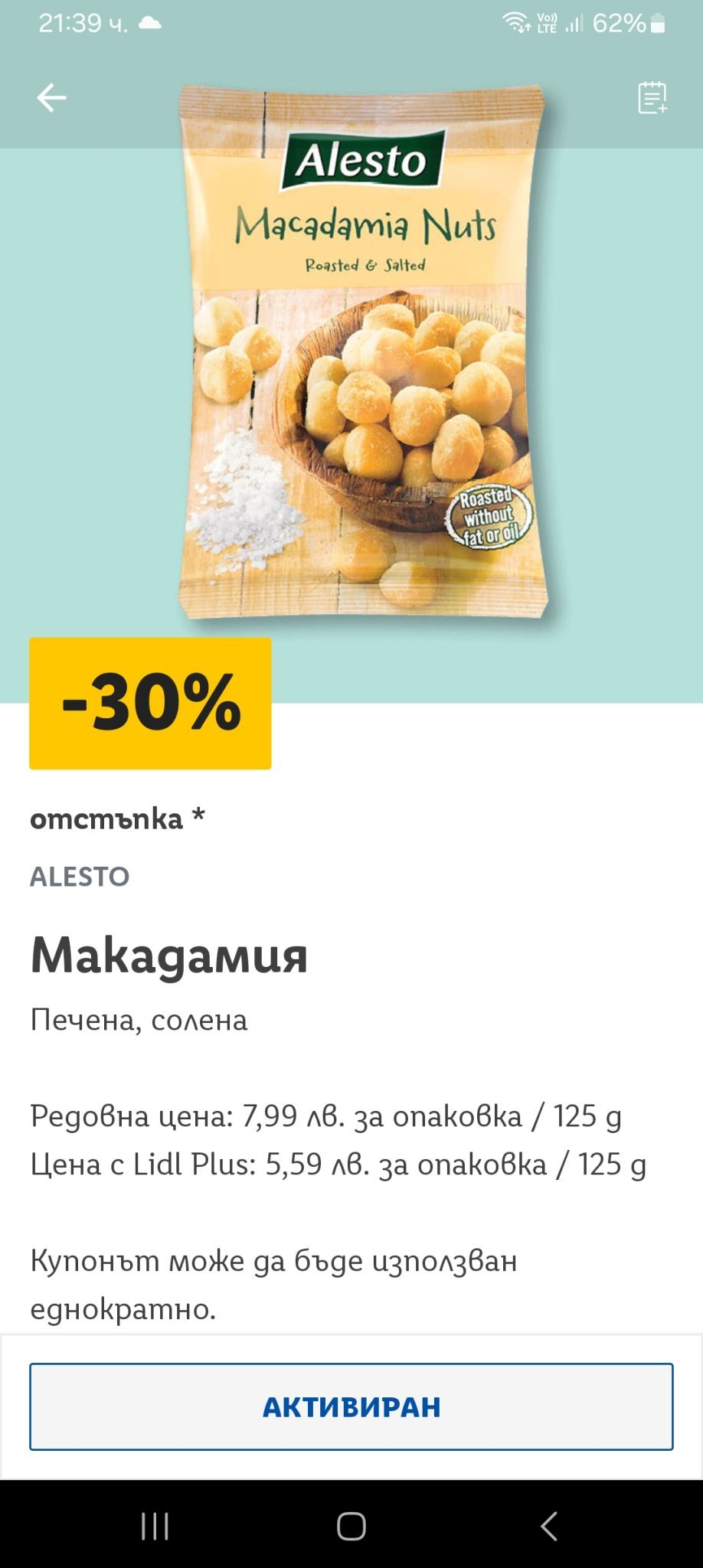Tap the АКТИВИРАН coupon button

[351, 1406]
